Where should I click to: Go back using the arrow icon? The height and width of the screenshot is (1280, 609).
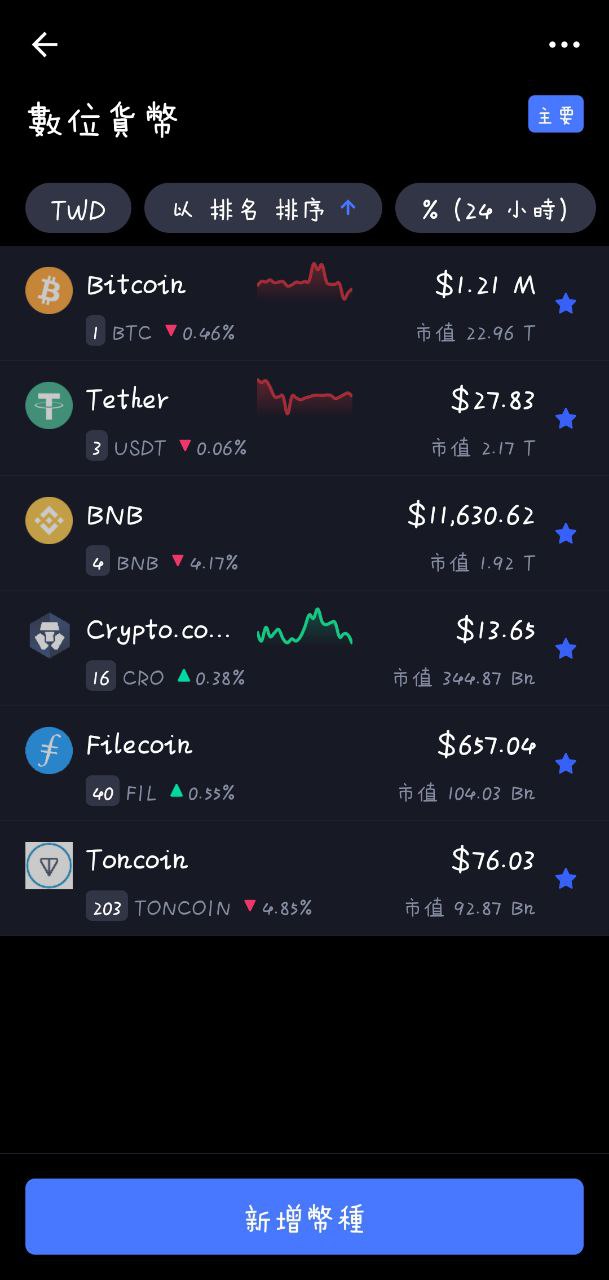(44, 44)
